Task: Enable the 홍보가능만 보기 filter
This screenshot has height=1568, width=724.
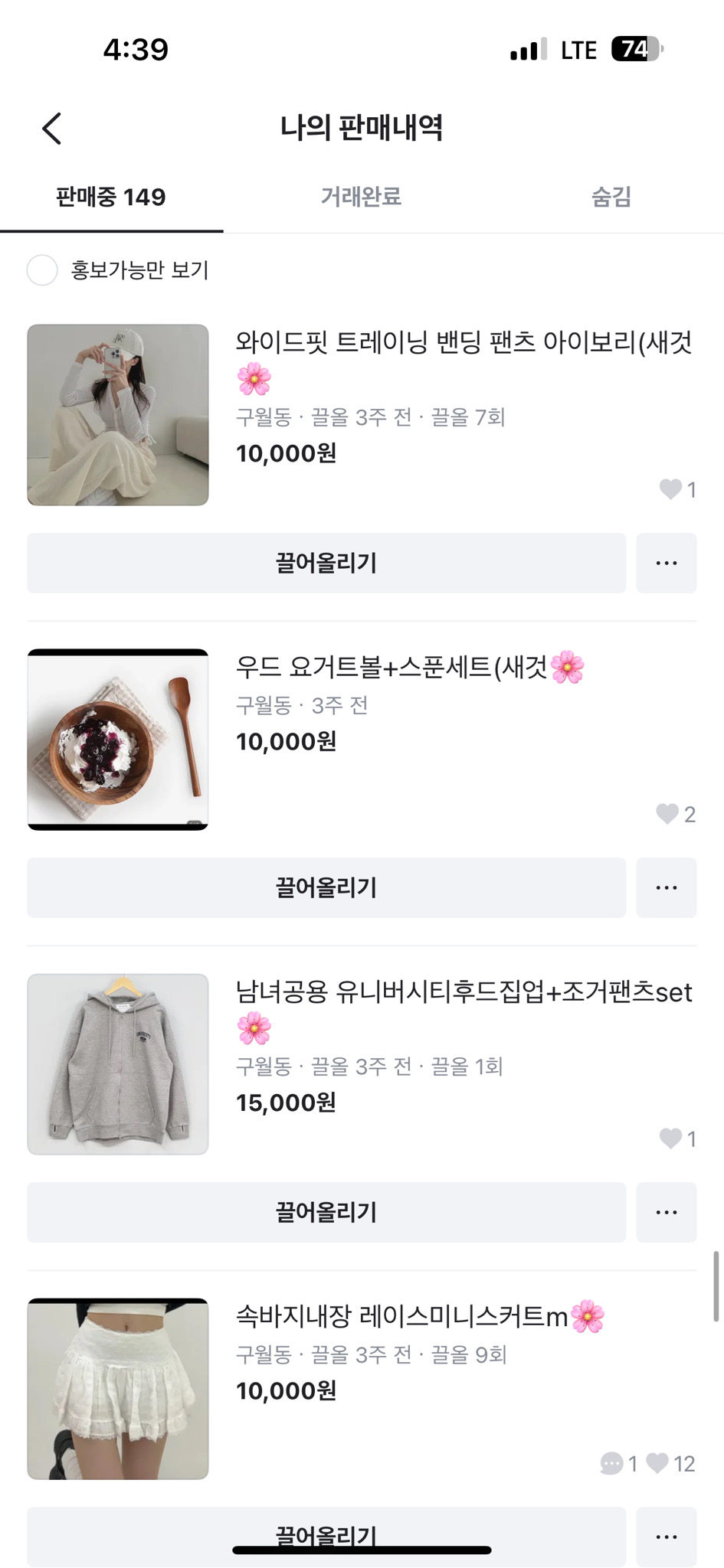Action: pyautogui.click(x=43, y=270)
